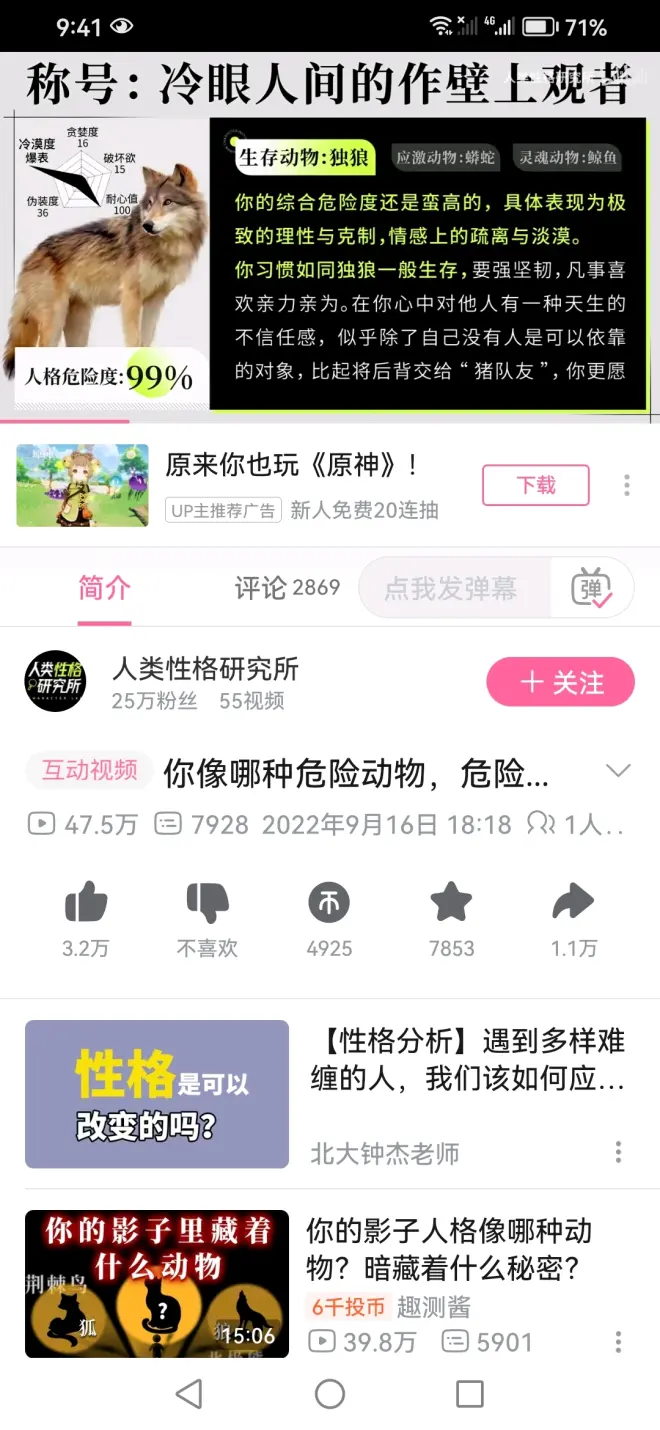Image resolution: width=660 pixels, height=1430 pixels.
Task: Toggle the 弹 danmaku display switch
Action: click(x=591, y=588)
